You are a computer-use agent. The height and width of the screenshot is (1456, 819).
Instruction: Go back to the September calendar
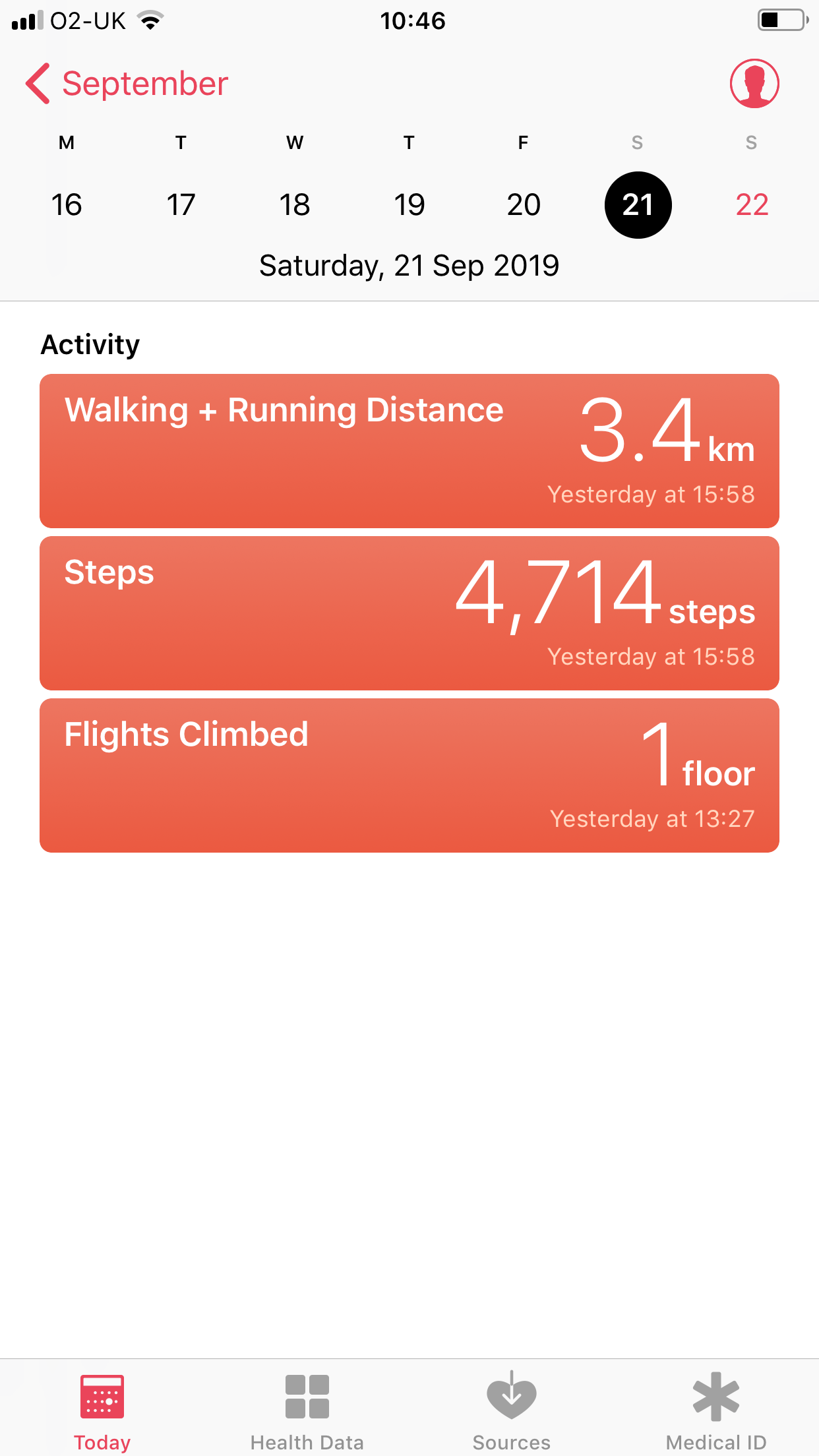coord(127,84)
